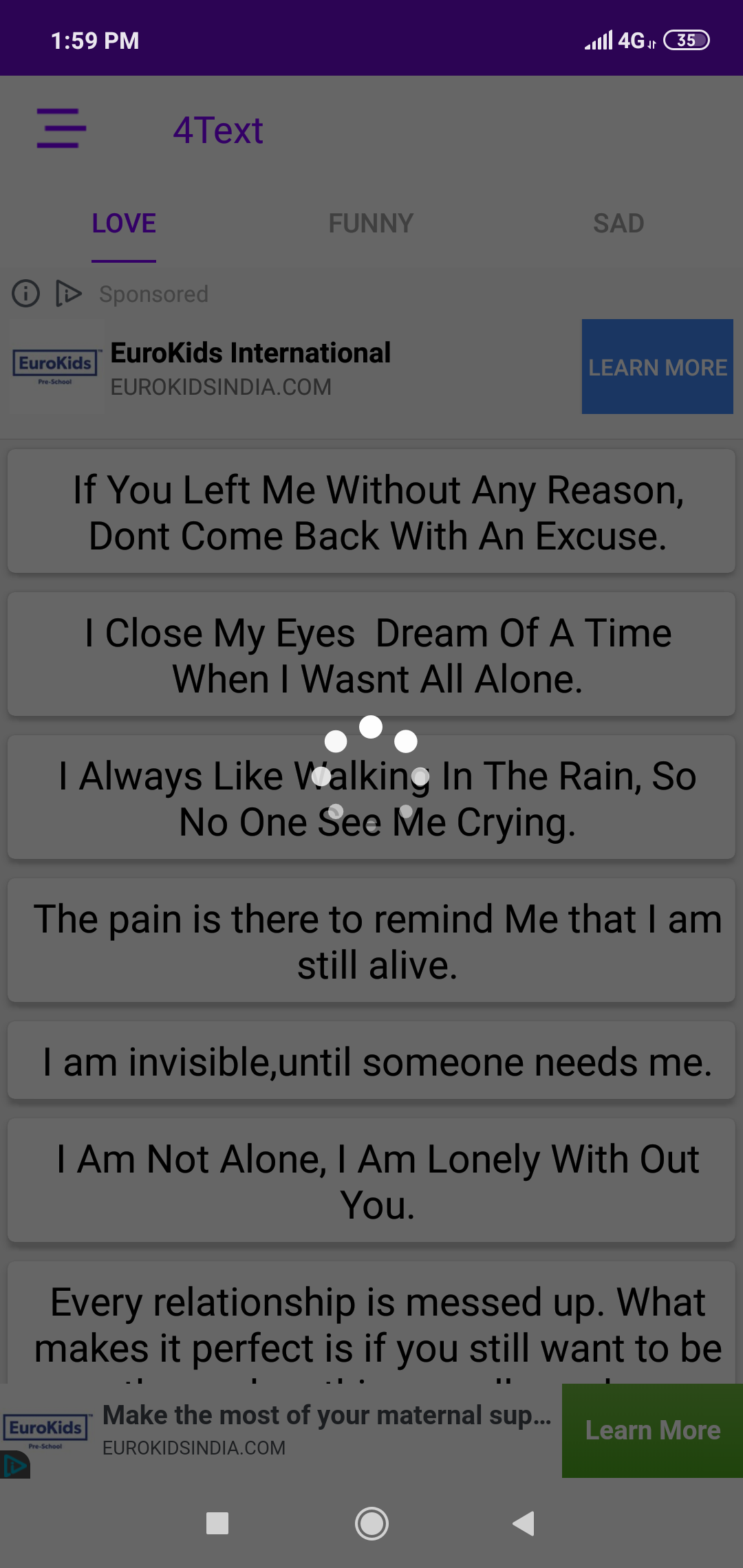Open the AdChoices icon beside Sponsored
Image resolution: width=743 pixels, height=1568 pixels.
click(69, 294)
